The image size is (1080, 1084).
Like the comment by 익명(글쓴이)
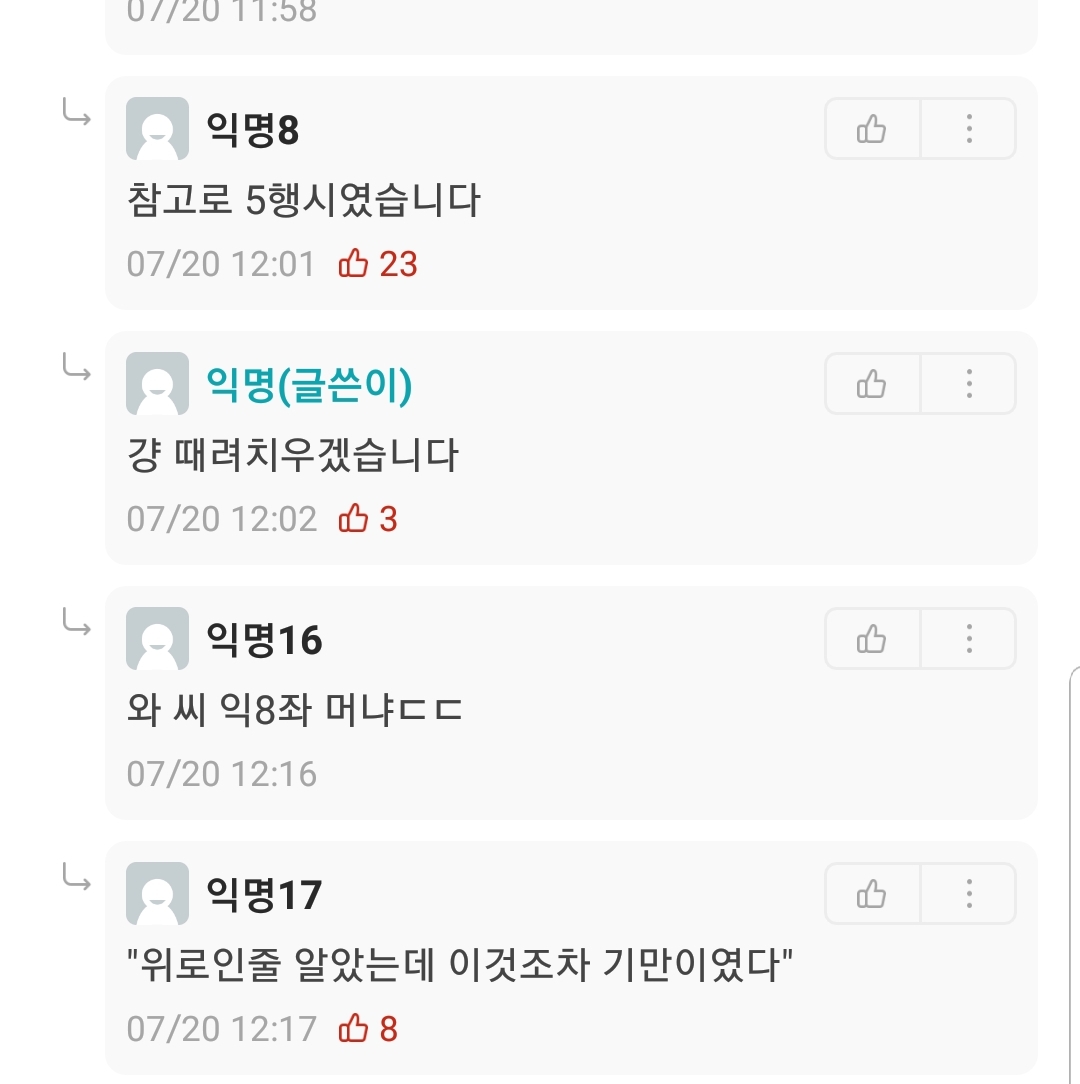coord(872,384)
